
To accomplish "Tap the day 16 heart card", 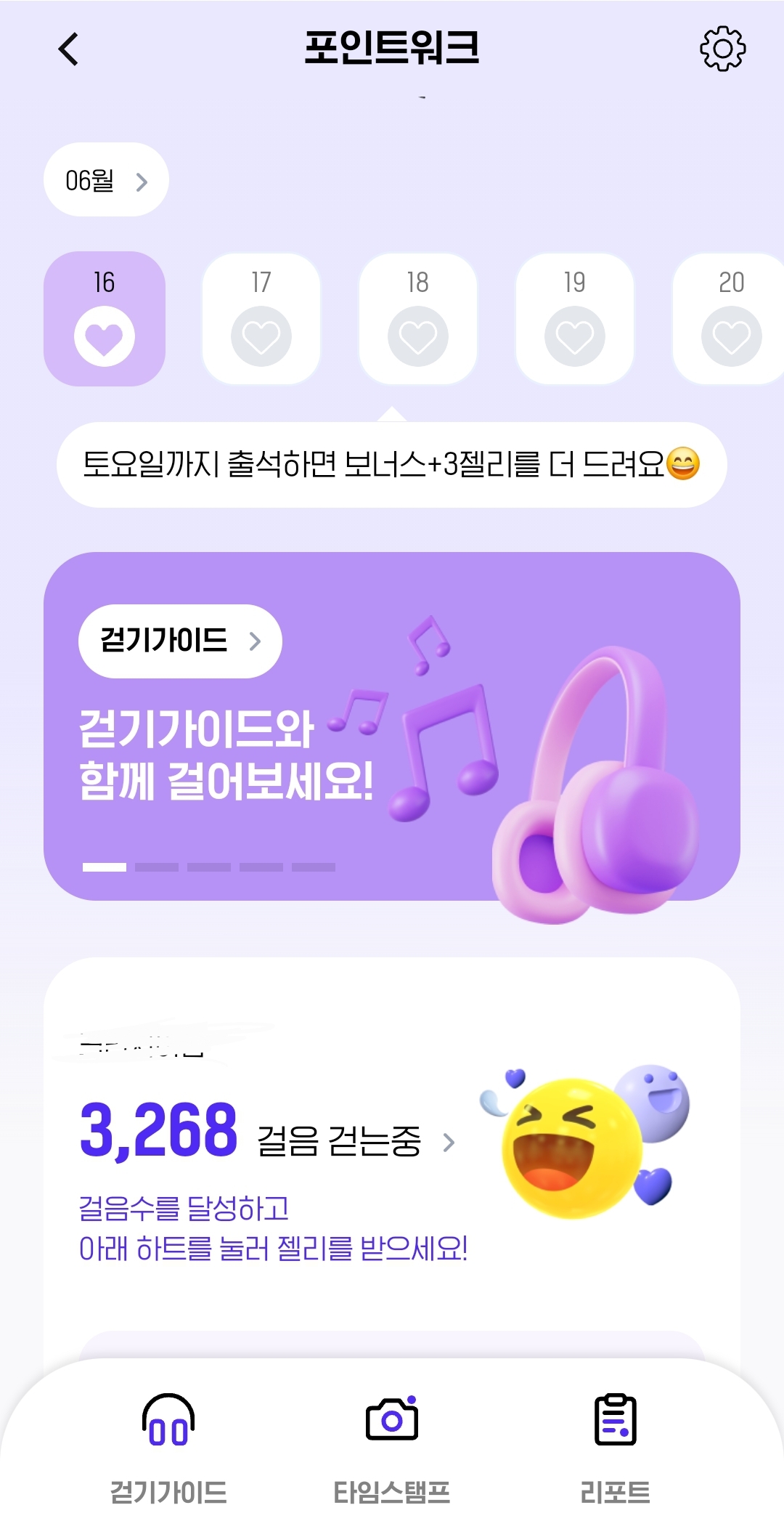I will 105,319.
